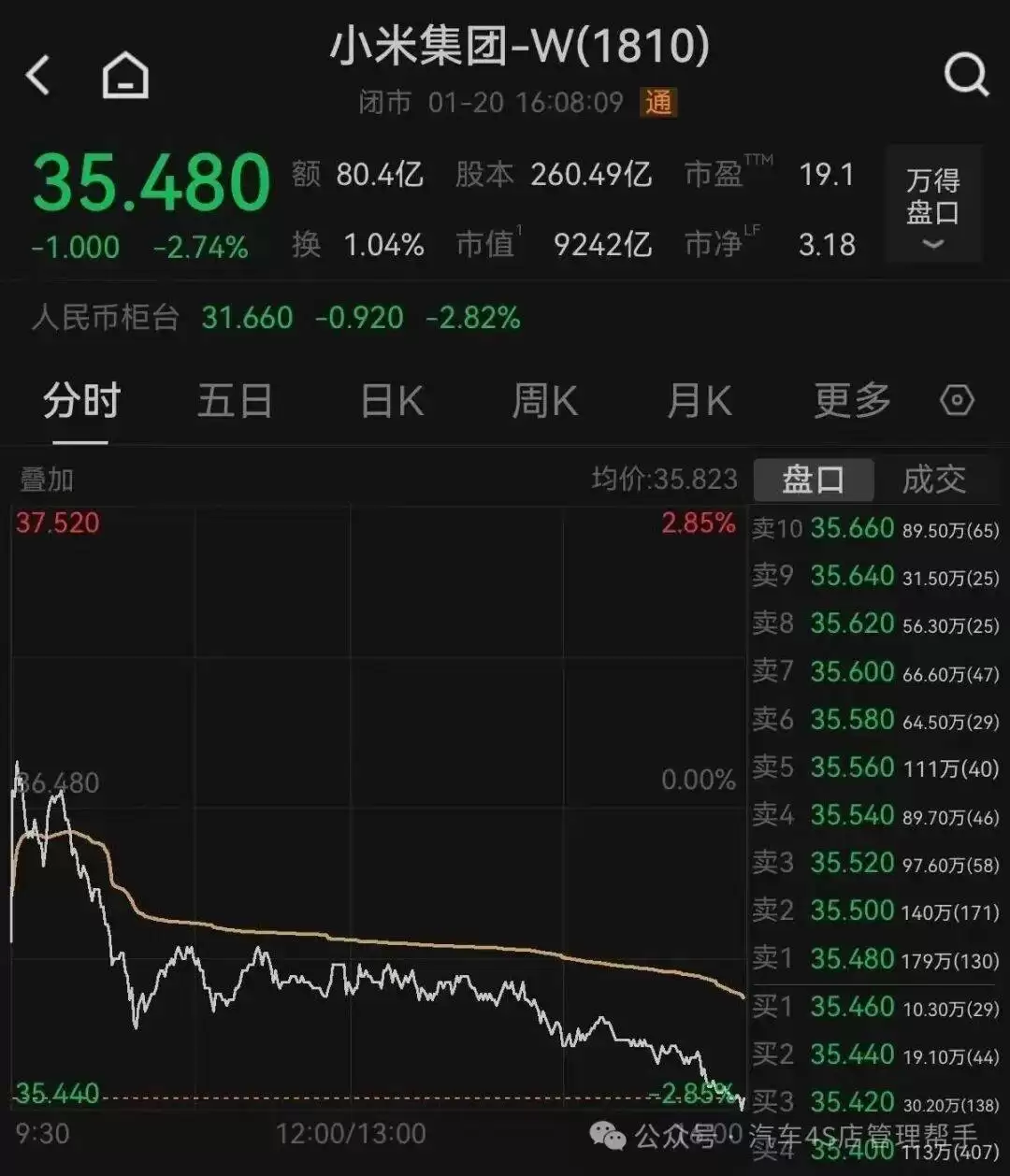
Task: Open chart settings hexagon icon
Action: coord(957,401)
